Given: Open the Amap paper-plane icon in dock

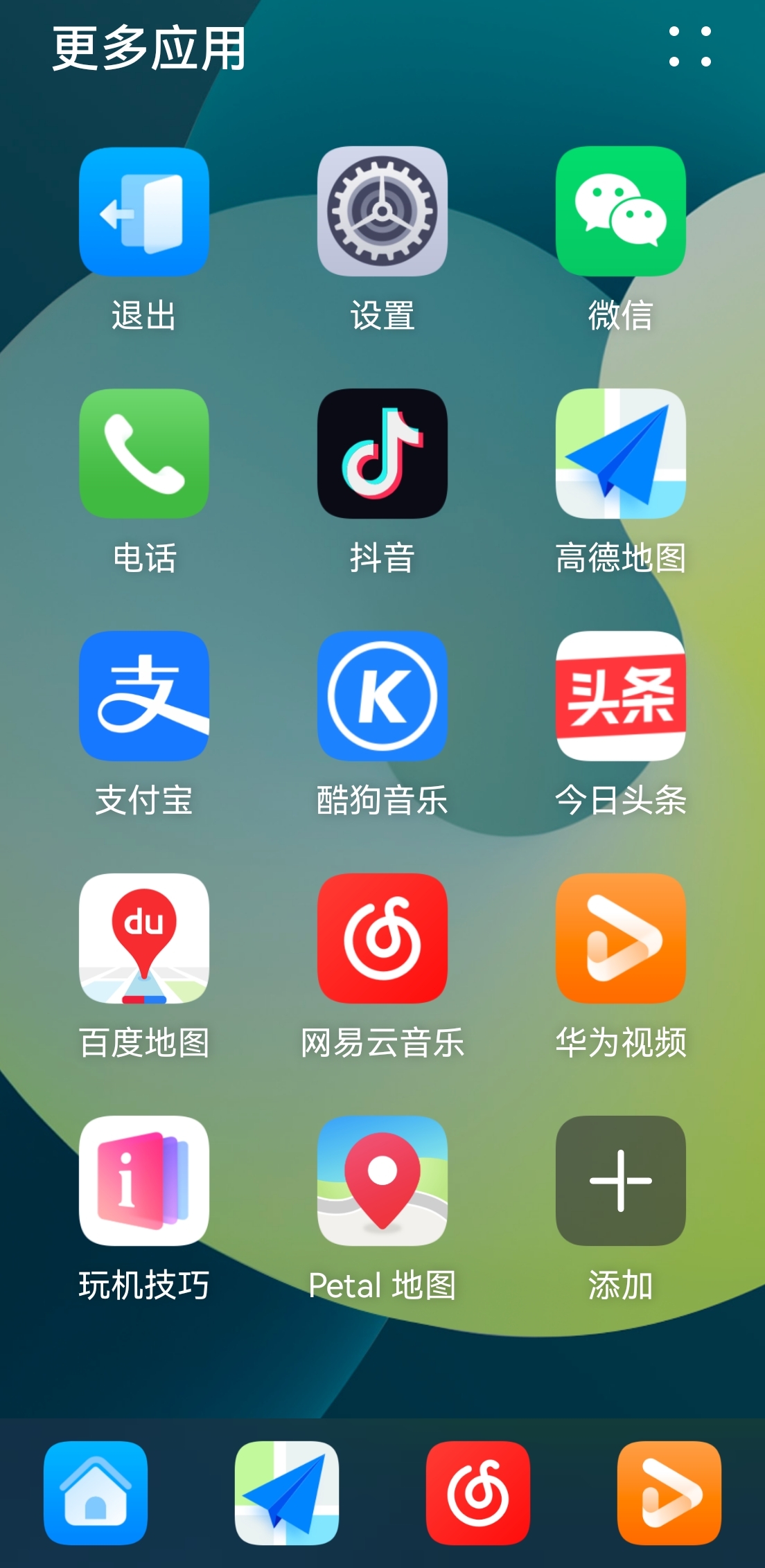Looking at the screenshot, I should pyautogui.click(x=287, y=1493).
